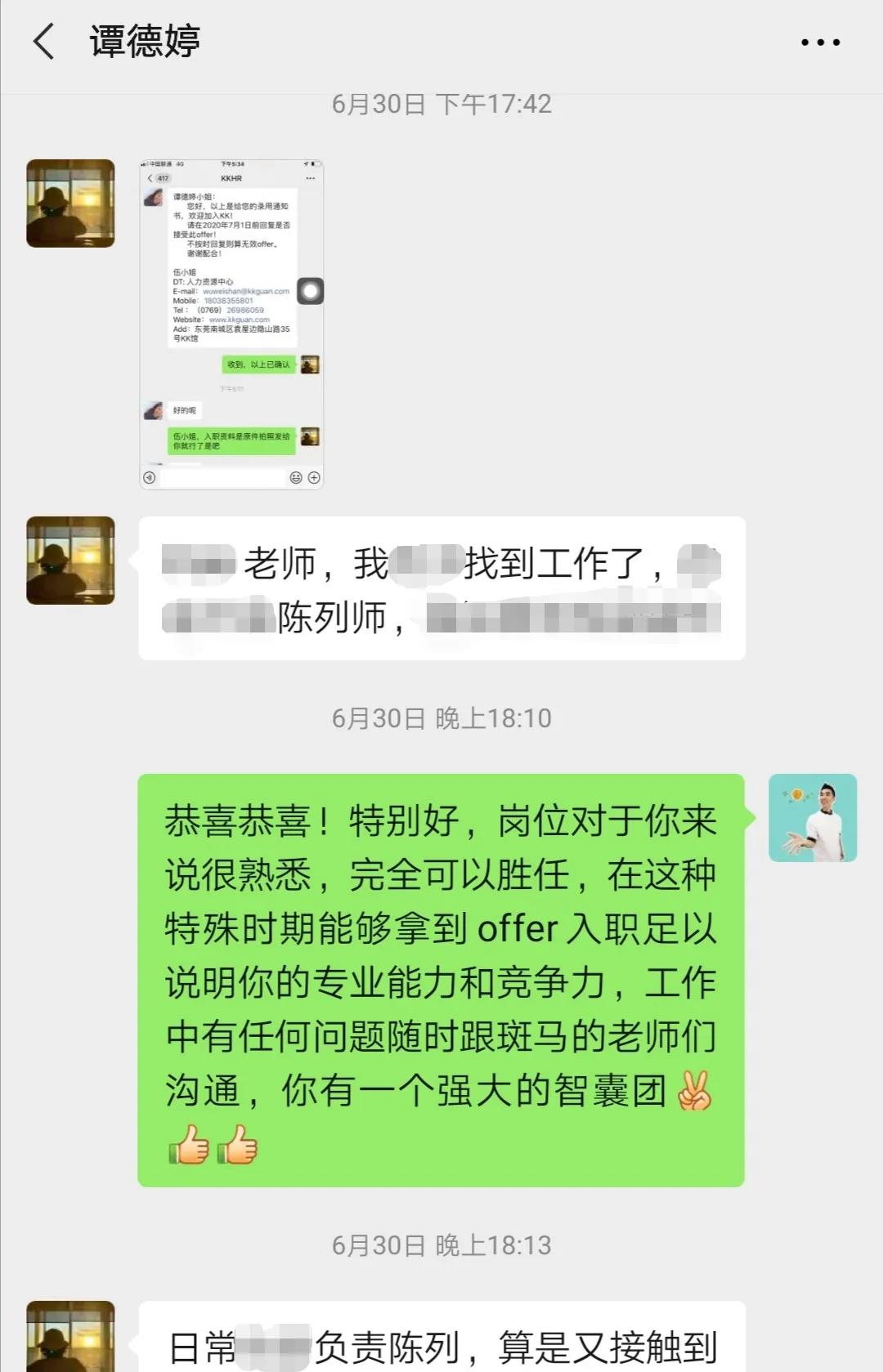
Task: Open the three-dot chat options menu
Action: (x=820, y=42)
